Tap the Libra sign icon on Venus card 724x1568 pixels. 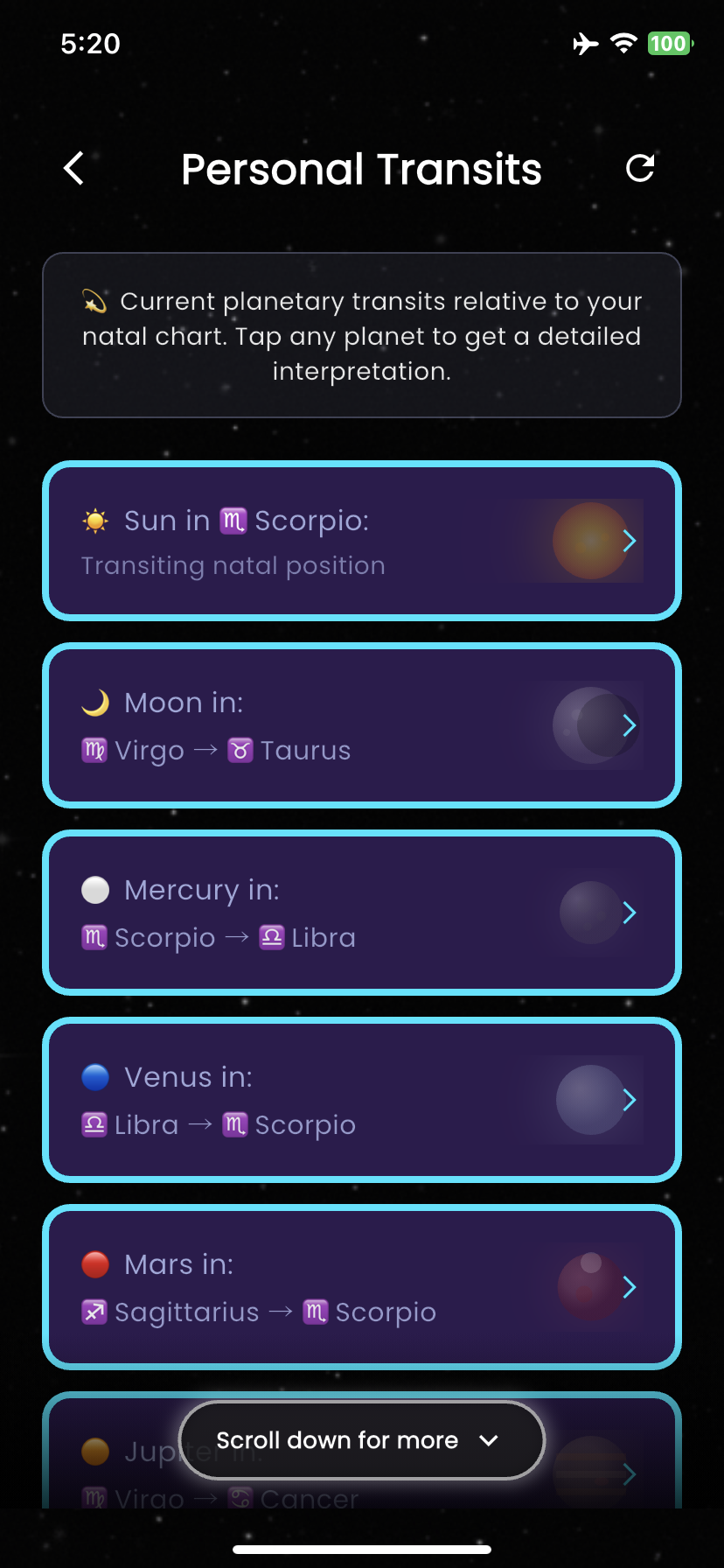94,1124
